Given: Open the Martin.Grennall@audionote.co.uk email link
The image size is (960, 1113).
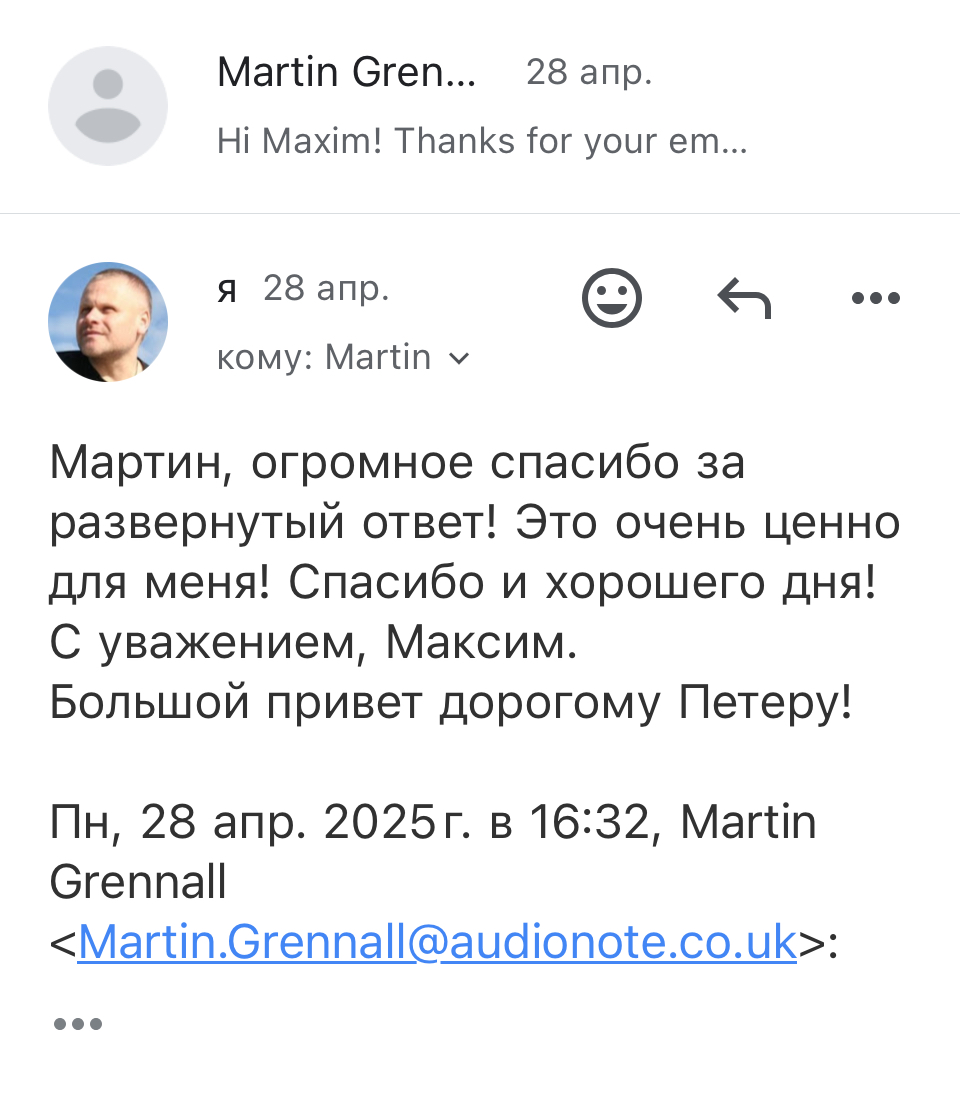Looking at the screenshot, I should pyautogui.click(x=437, y=943).
